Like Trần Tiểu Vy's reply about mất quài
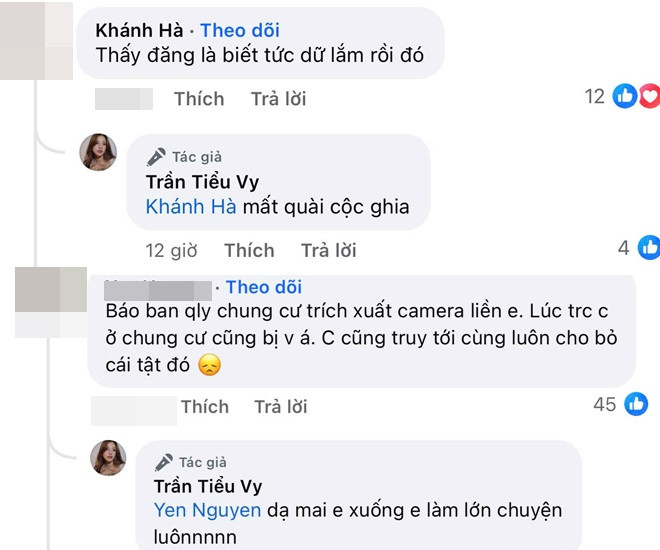 click(248, 250)
